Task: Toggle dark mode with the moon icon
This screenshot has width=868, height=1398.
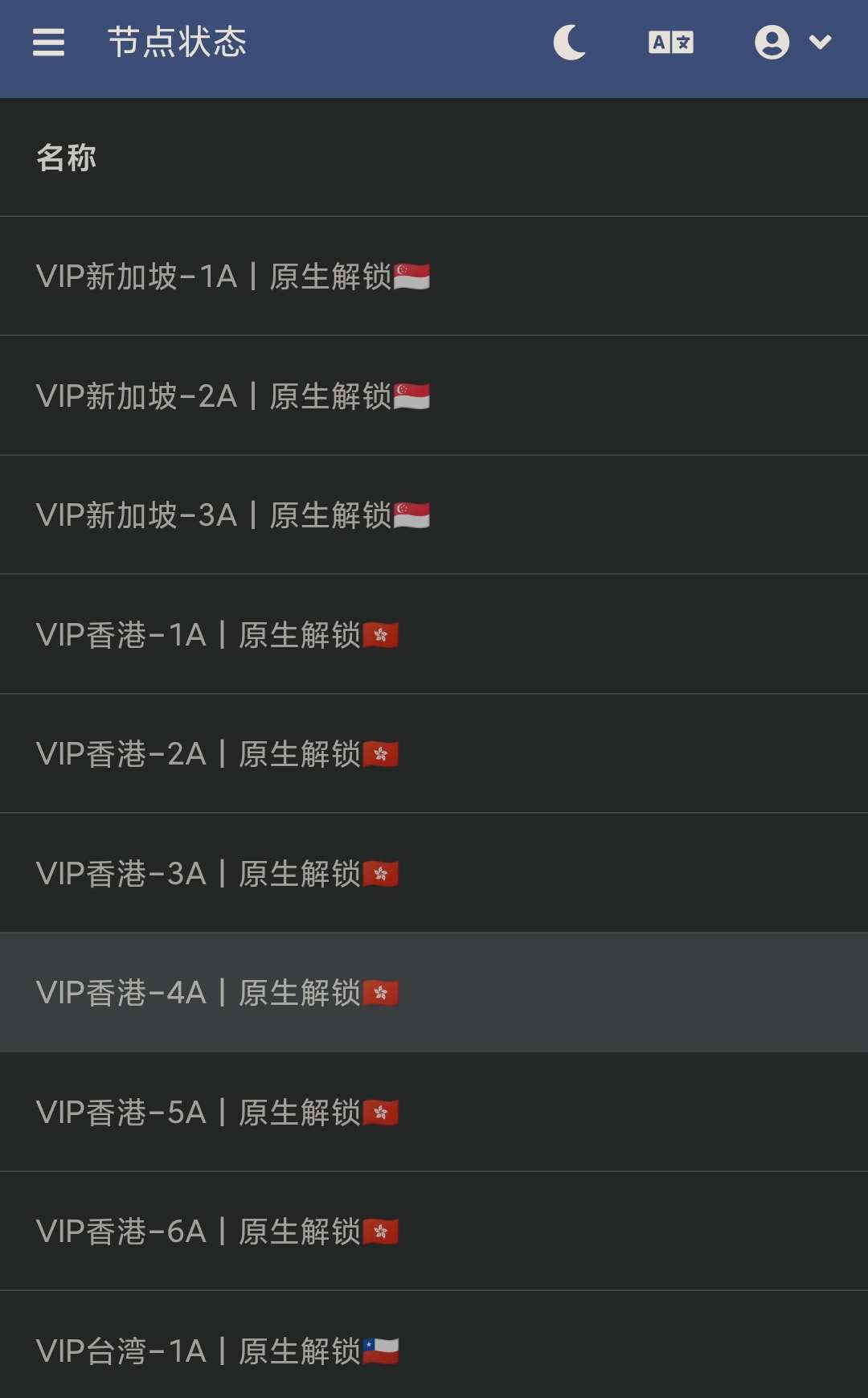Action: point(569,43)
